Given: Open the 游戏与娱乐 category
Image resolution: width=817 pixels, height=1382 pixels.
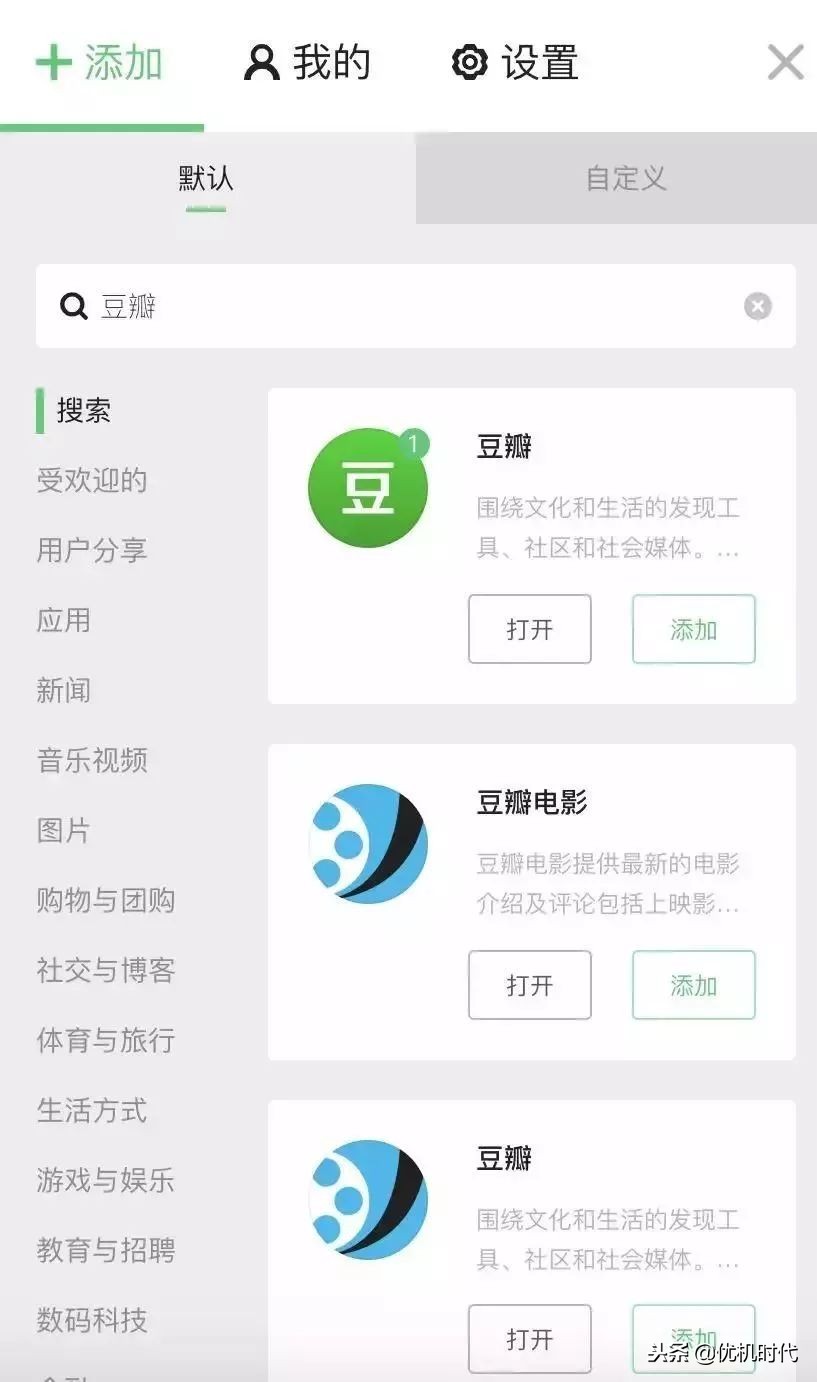Looking at the screenshot, I should (104, 1182).
